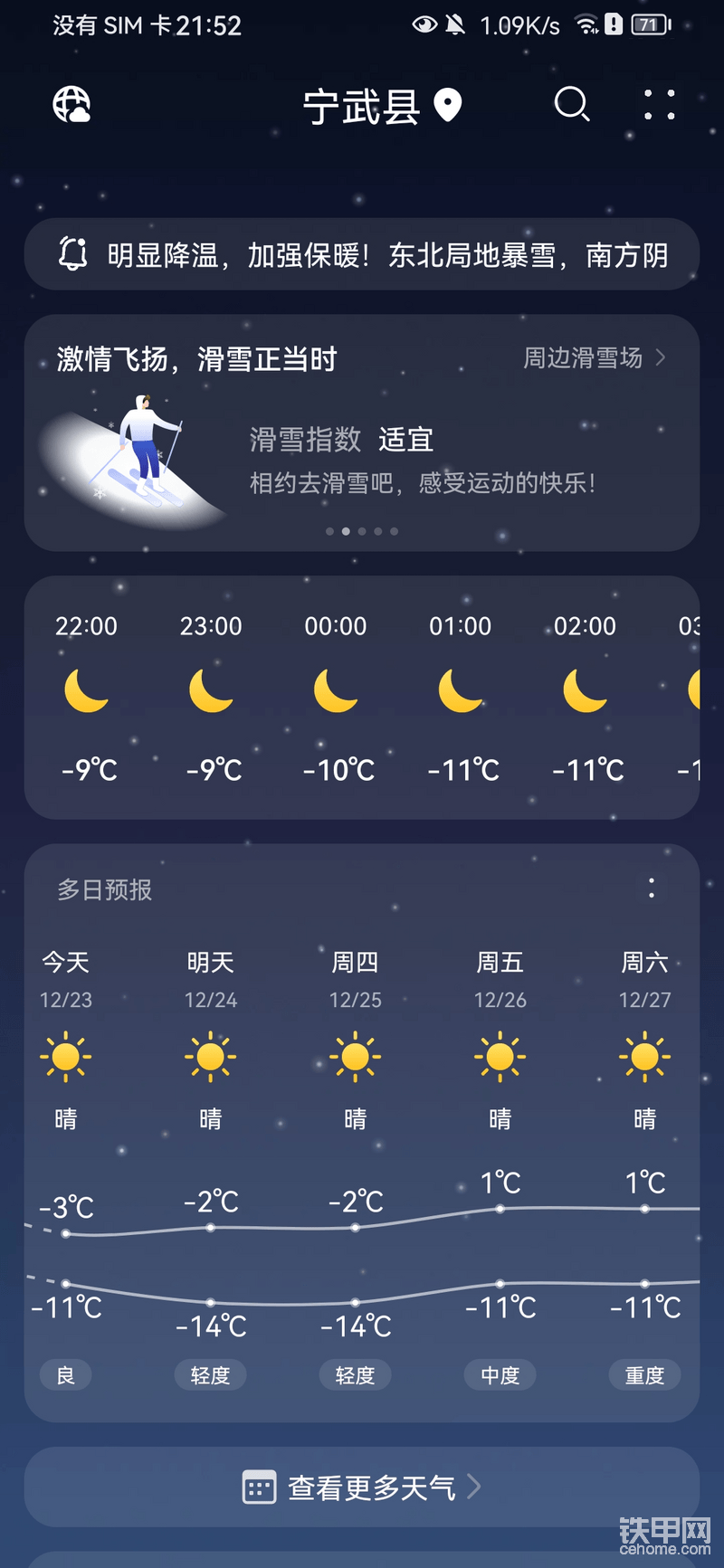Open the three-dot menu in 多日预报
The image size is (724, 1568).
pos(651,889)
